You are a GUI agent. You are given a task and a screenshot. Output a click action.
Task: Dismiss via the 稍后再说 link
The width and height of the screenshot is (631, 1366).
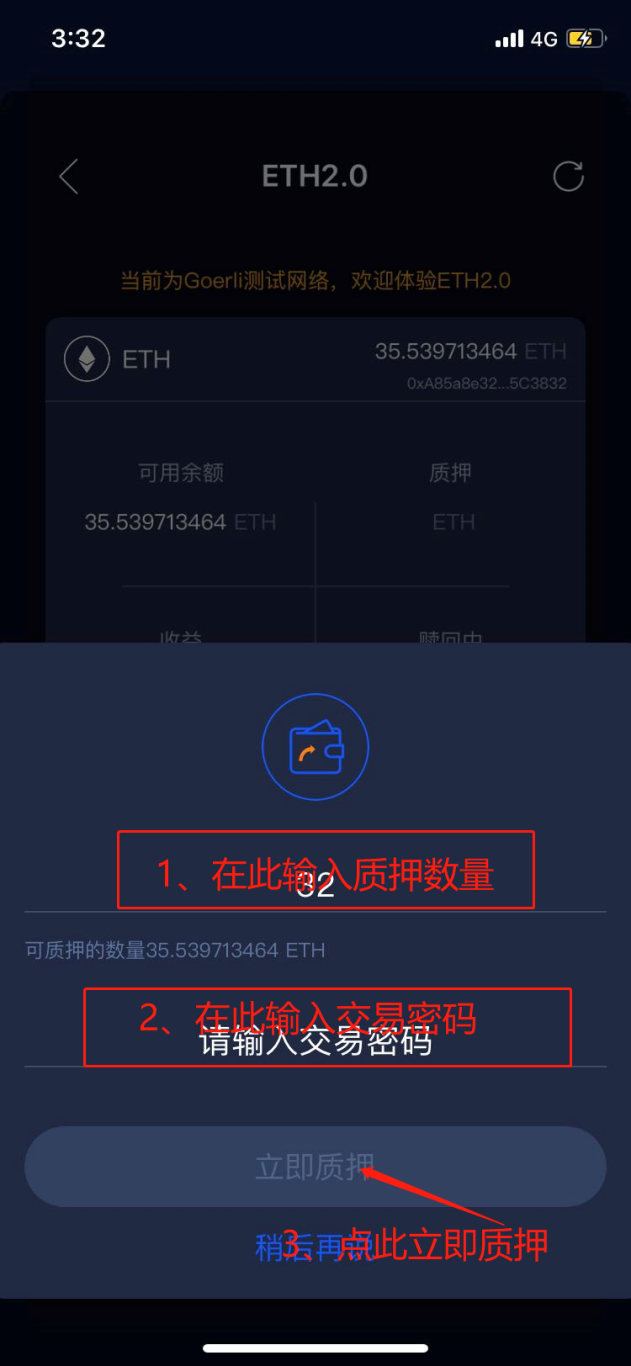tap(300, 1247)
